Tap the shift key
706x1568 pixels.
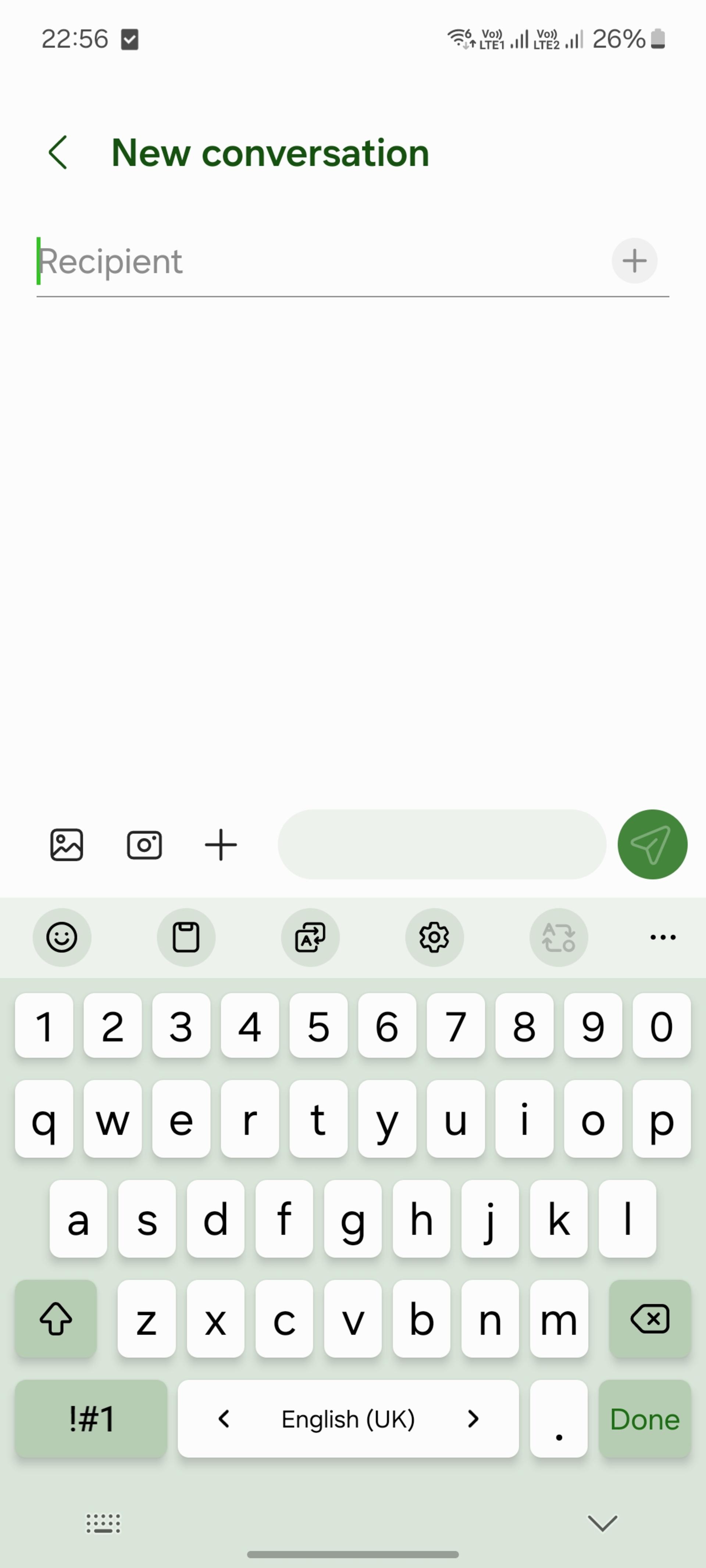tap(56, 1318)
